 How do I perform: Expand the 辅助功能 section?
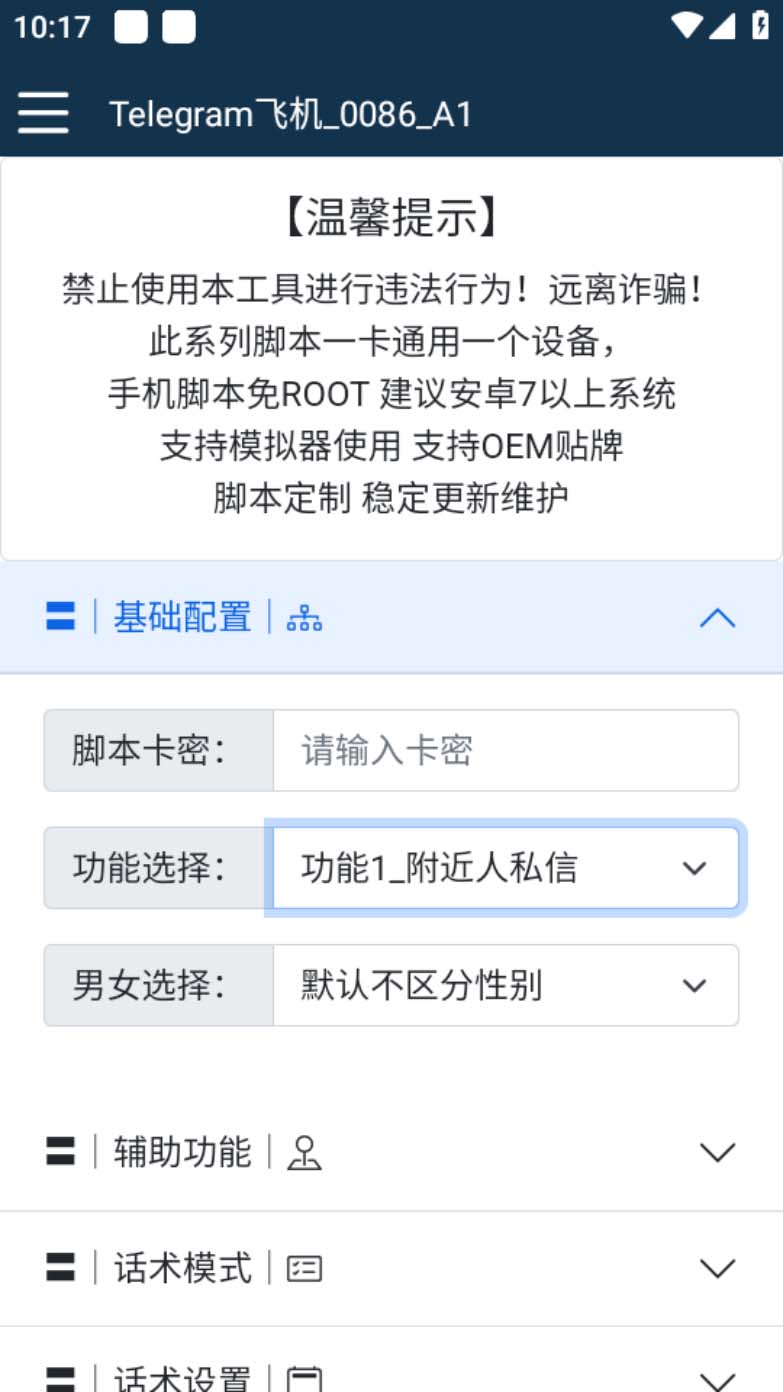[x=718, y=1152]
